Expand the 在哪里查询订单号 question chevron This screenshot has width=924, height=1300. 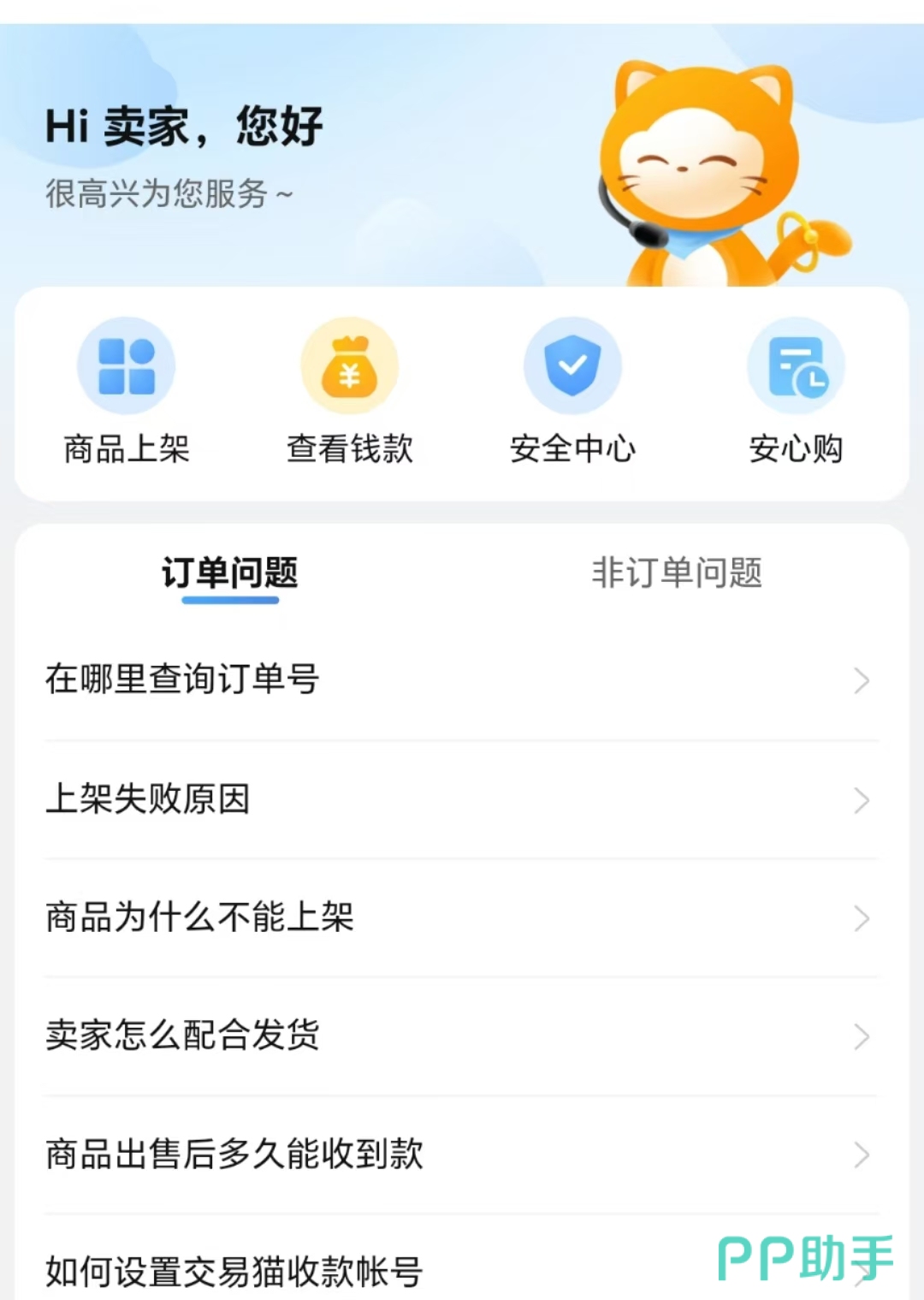click(862, 680)
